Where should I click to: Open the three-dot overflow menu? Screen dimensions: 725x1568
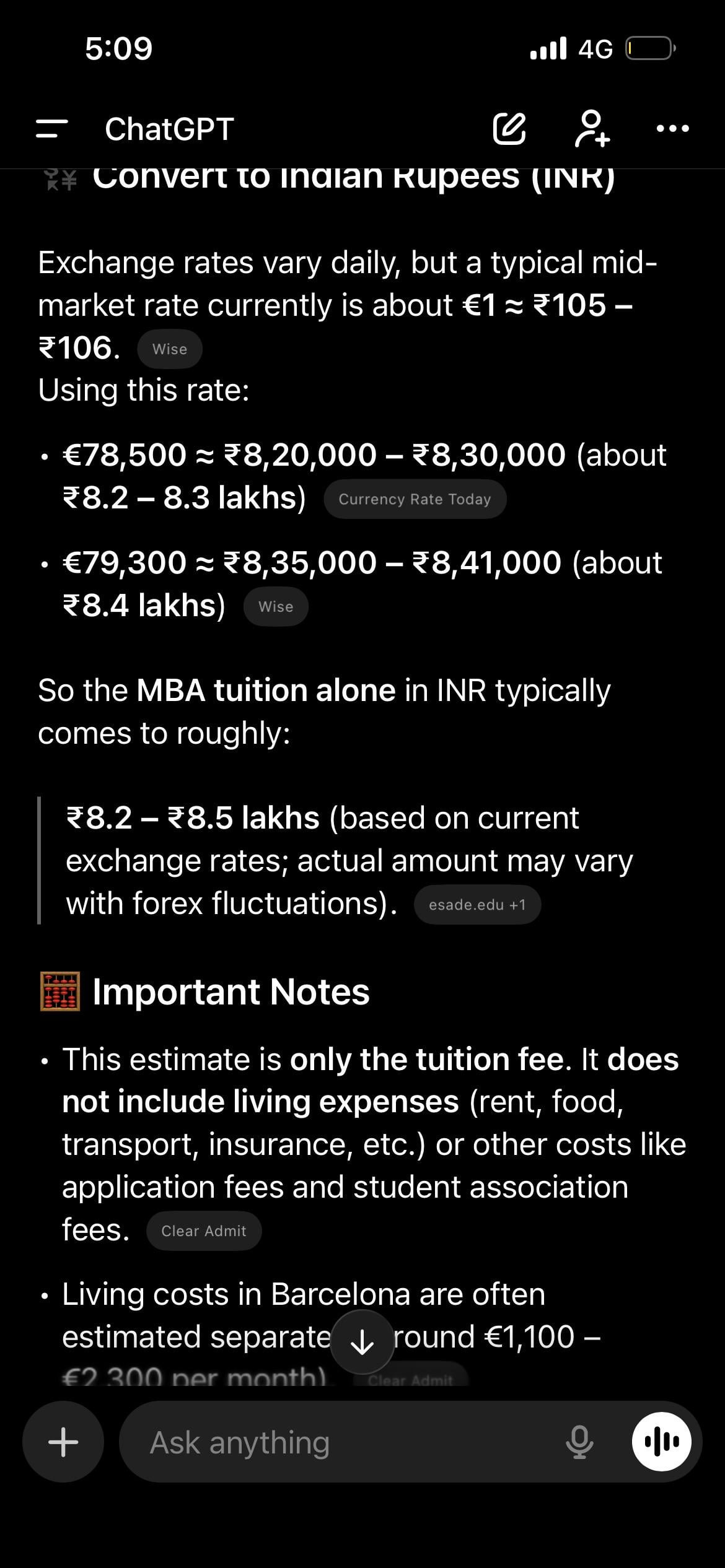[x=672, y=129]
